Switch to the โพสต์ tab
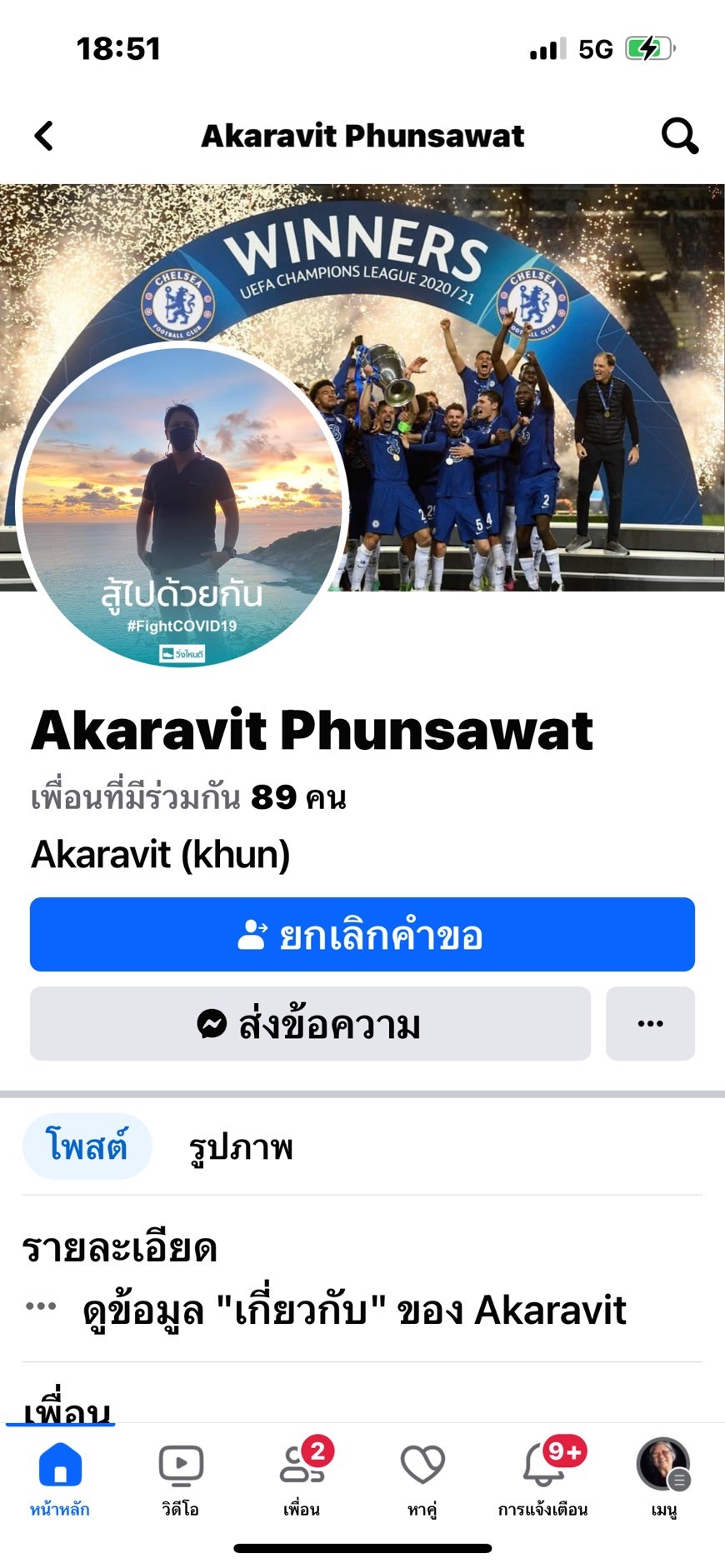 (x=87, y=1146)
